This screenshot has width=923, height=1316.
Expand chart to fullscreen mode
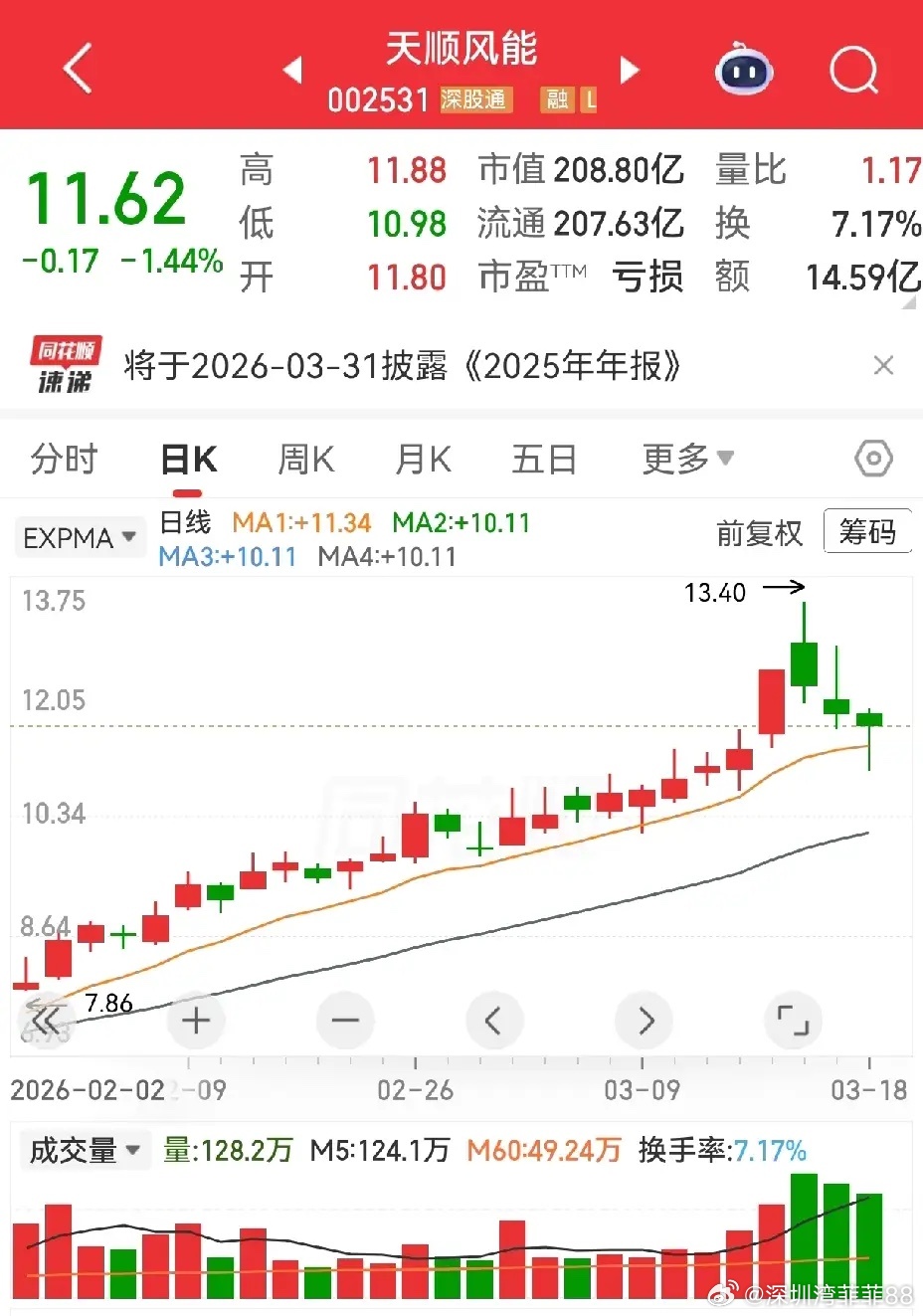pos(793,1021)
